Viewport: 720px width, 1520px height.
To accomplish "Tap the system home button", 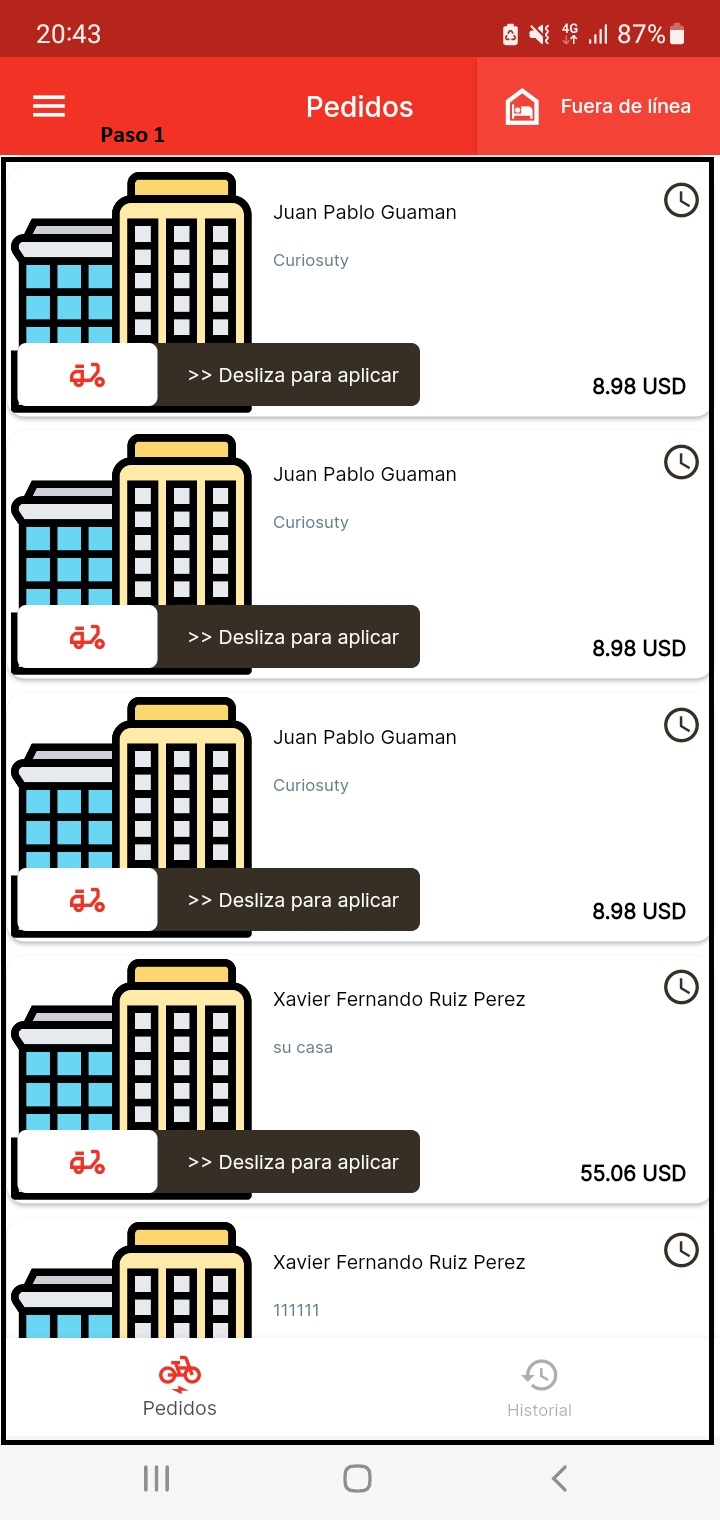I will click(x=357, y=1478).
